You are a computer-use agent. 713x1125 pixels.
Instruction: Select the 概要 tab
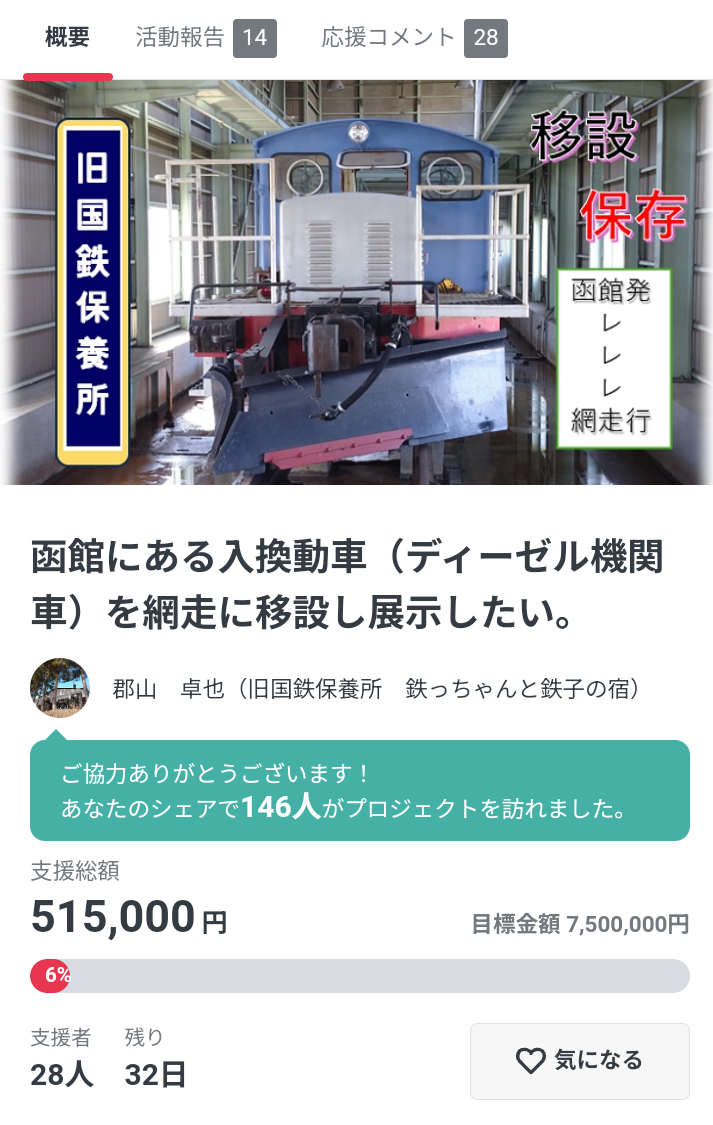coord(68,39)
